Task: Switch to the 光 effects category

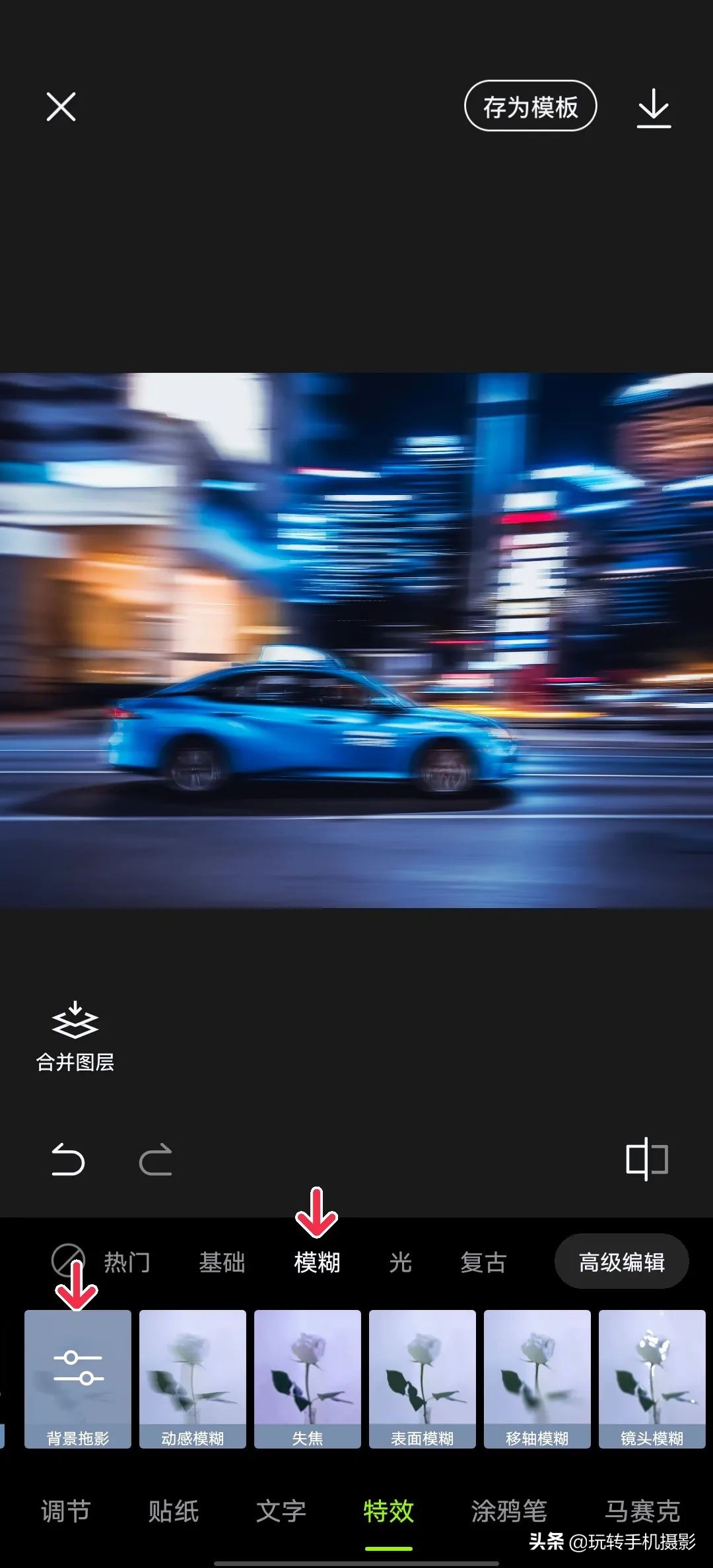Action: pos(401,1262)
